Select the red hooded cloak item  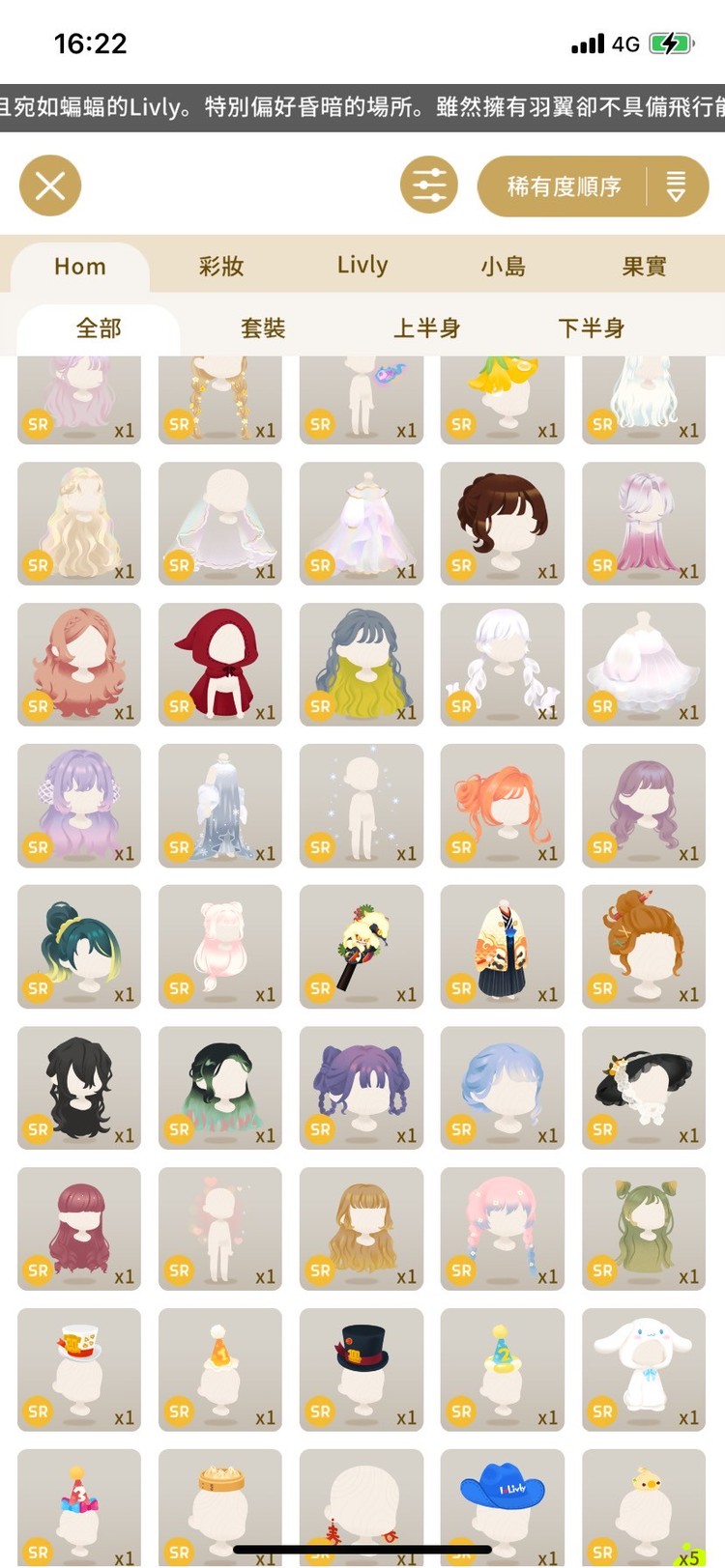220,665
